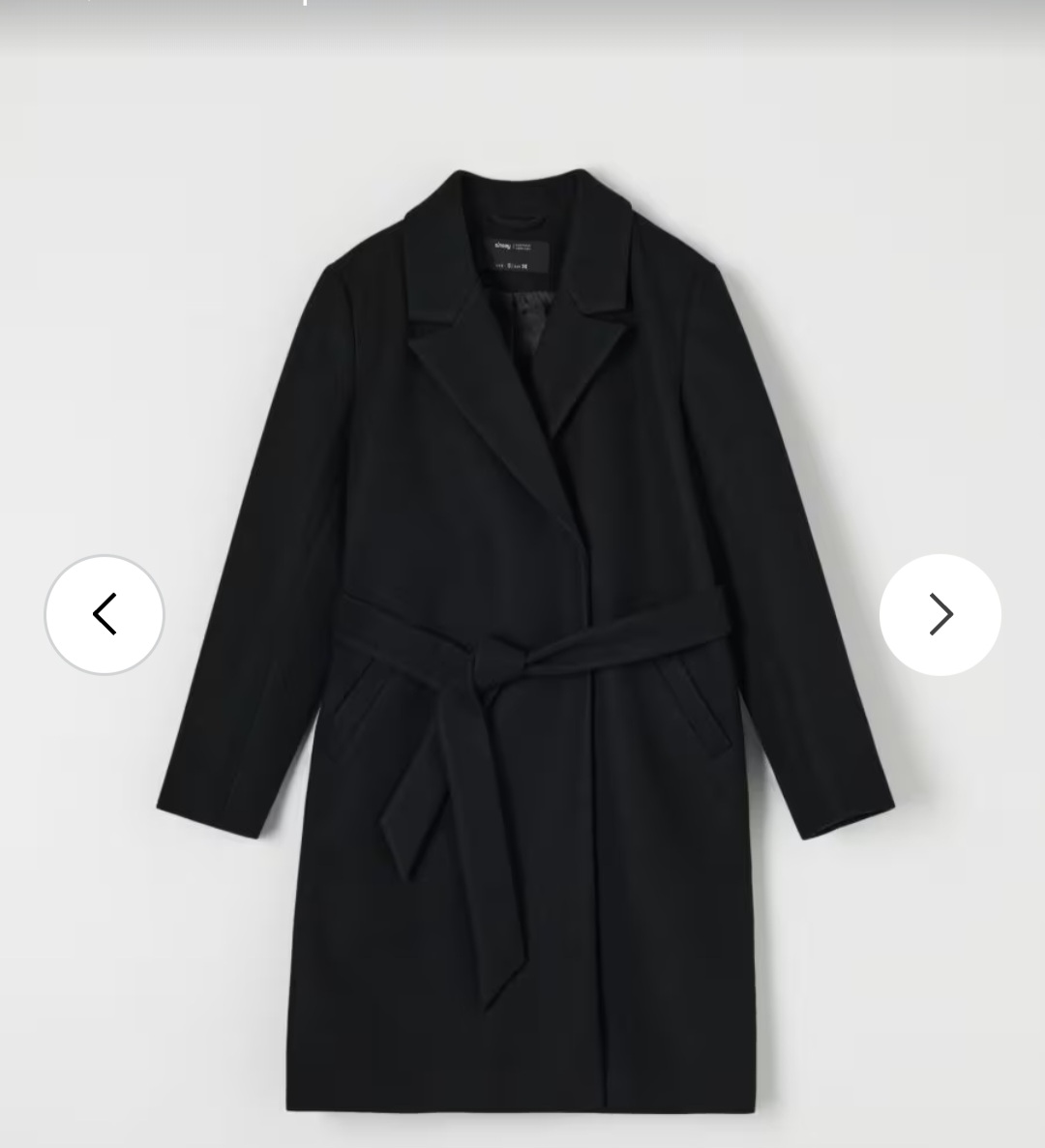Open the black coat image full-screen

[x=523, y=484]
